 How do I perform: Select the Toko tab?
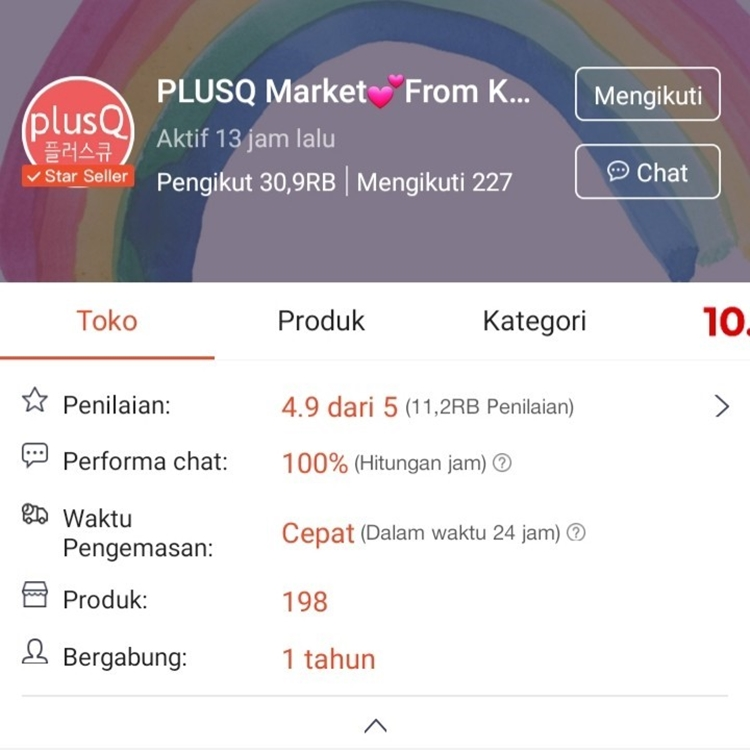tap(107, 321)
